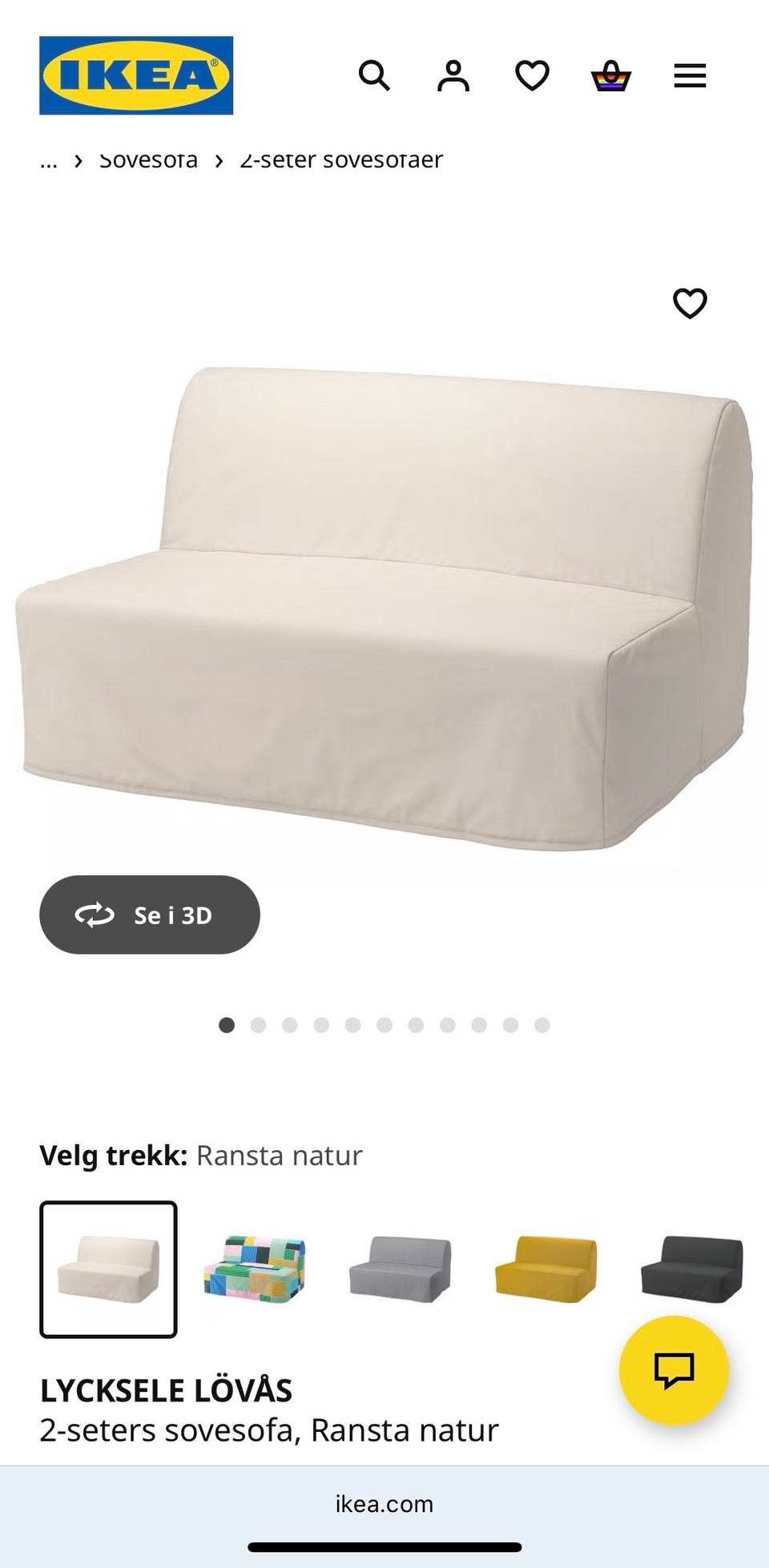The image size is (769, 1568).
Task: Select the multicolor patchwork cover
Action: [255, 1269]
